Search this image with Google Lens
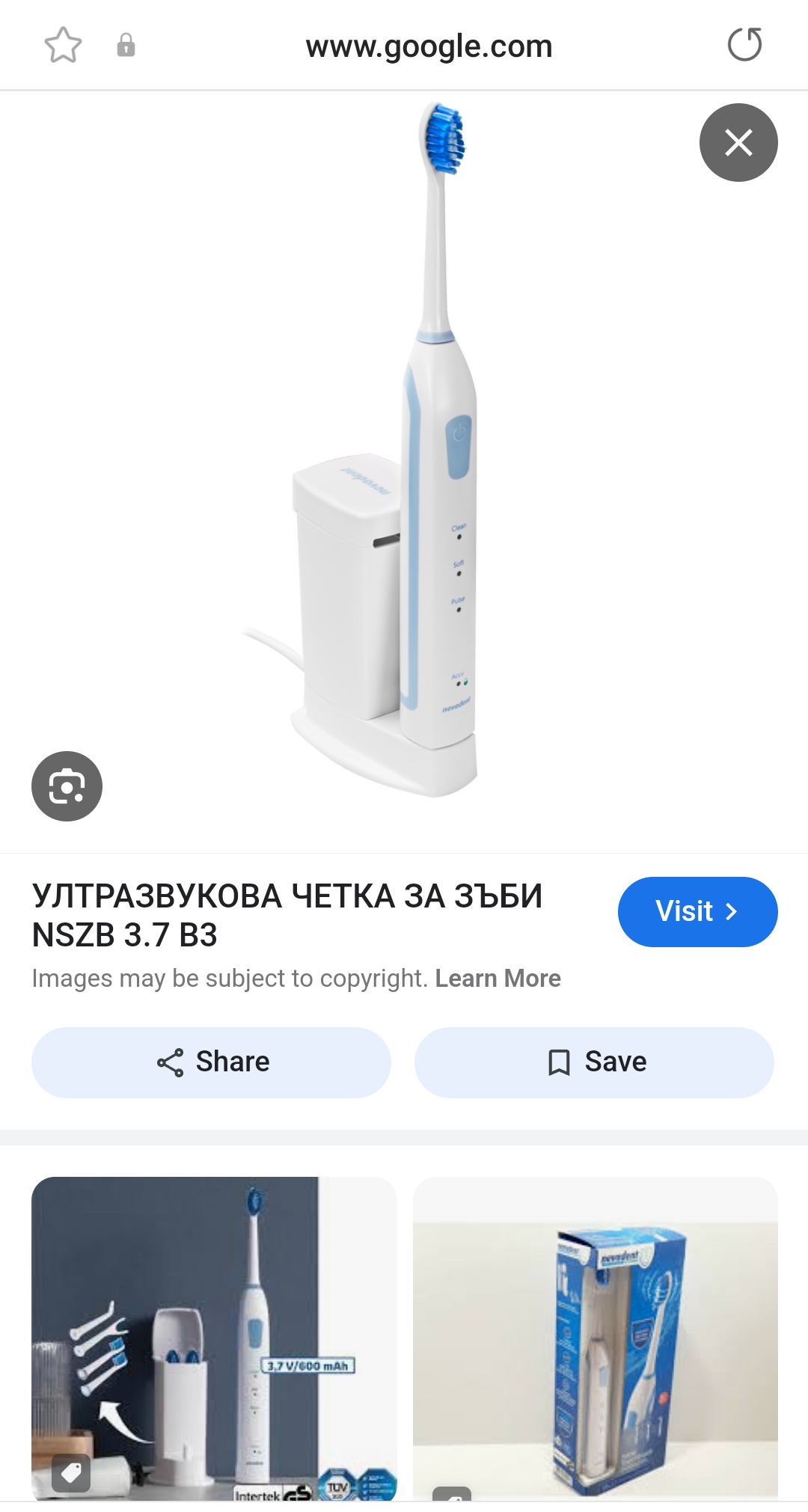The height and width of the screenshot is (1512, 808). pos(67,786)
